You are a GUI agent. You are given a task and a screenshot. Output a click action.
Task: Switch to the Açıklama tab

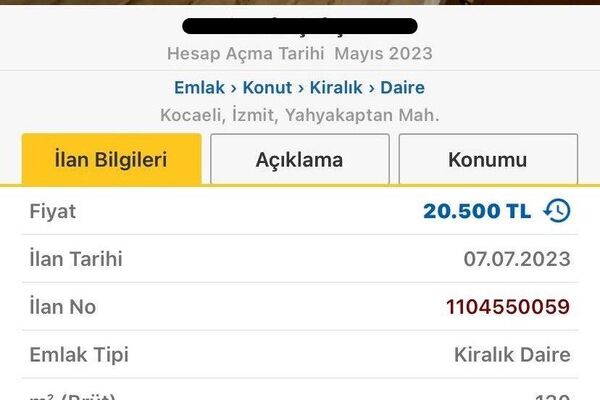pos(299,160)
